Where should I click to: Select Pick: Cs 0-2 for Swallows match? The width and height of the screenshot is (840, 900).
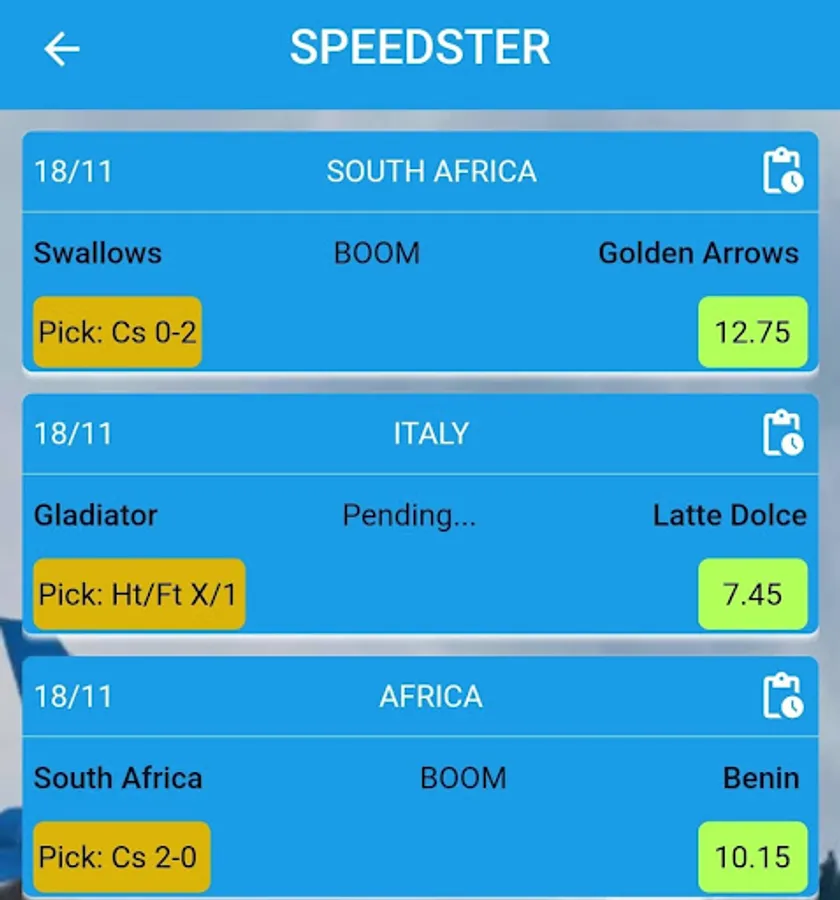tap(116, 330)
